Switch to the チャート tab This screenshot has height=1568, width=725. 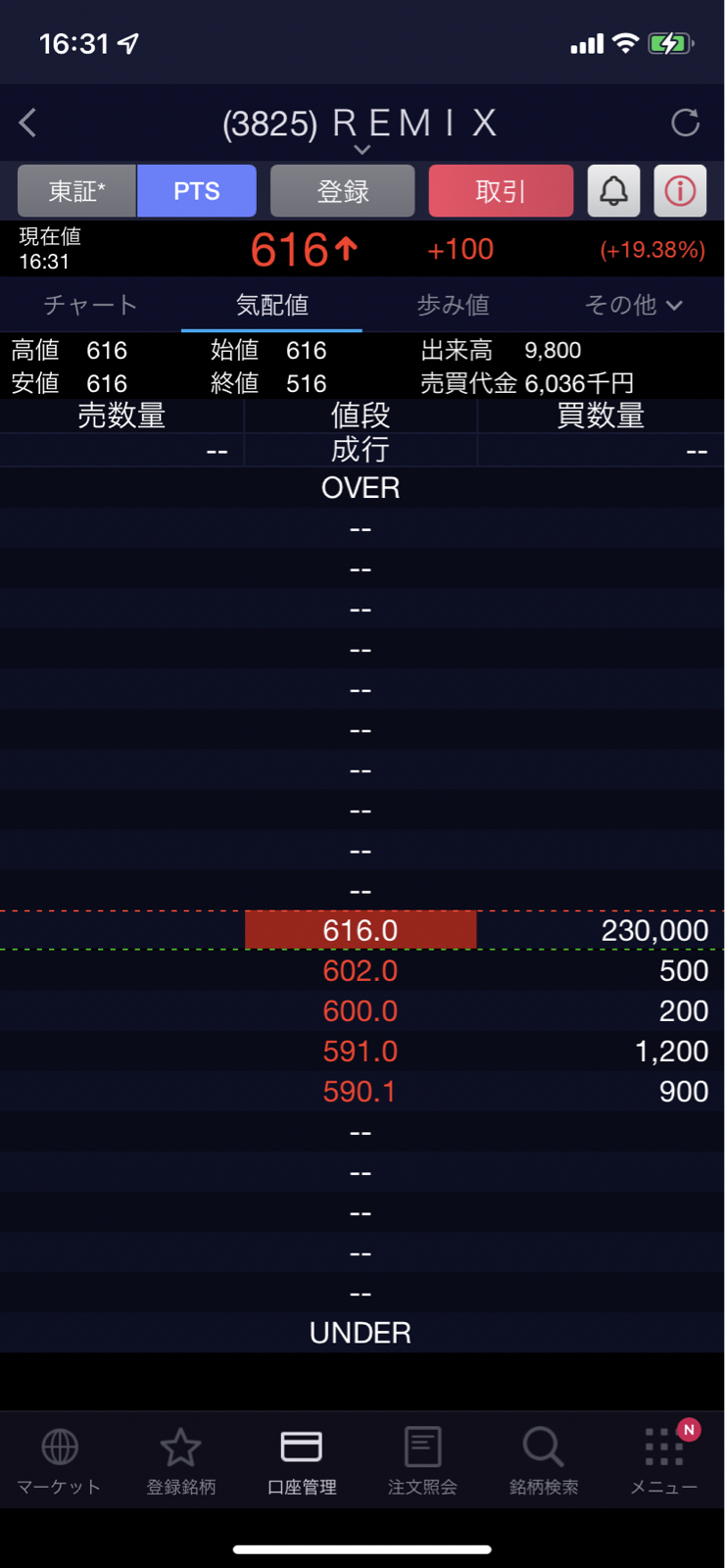pyautogui.click(x=90, y=305)
